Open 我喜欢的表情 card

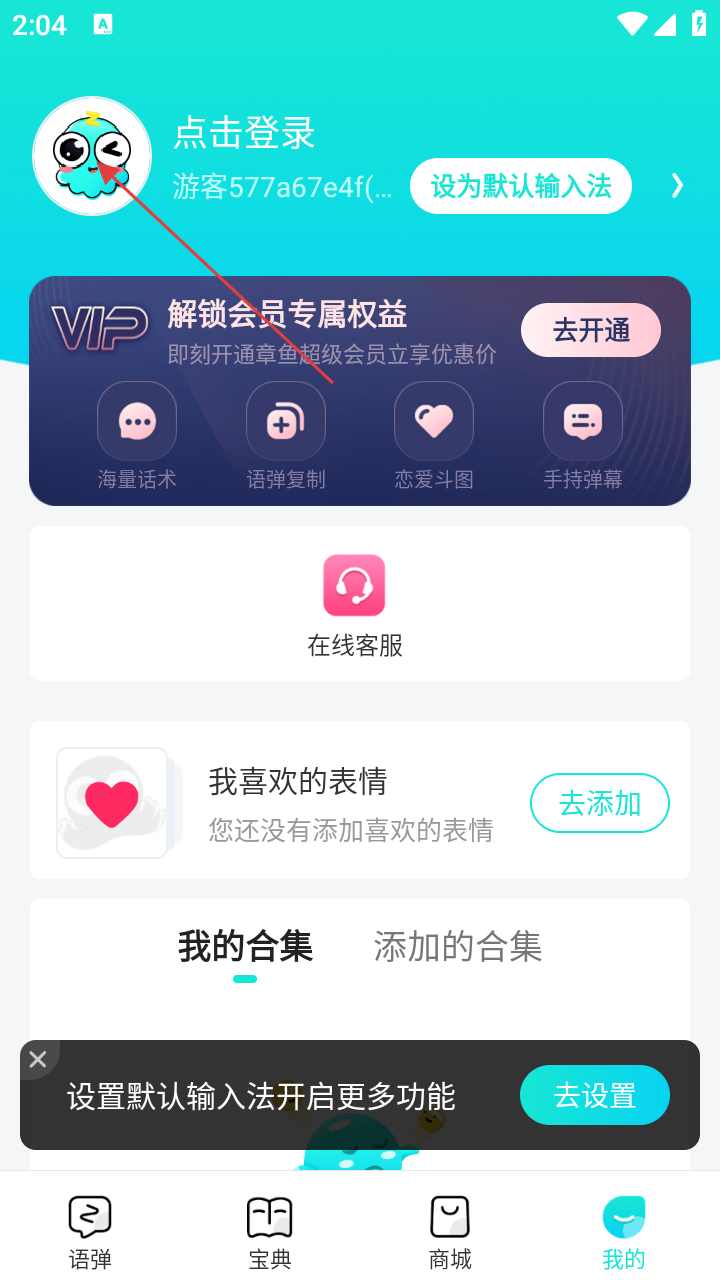coord(298,803)
